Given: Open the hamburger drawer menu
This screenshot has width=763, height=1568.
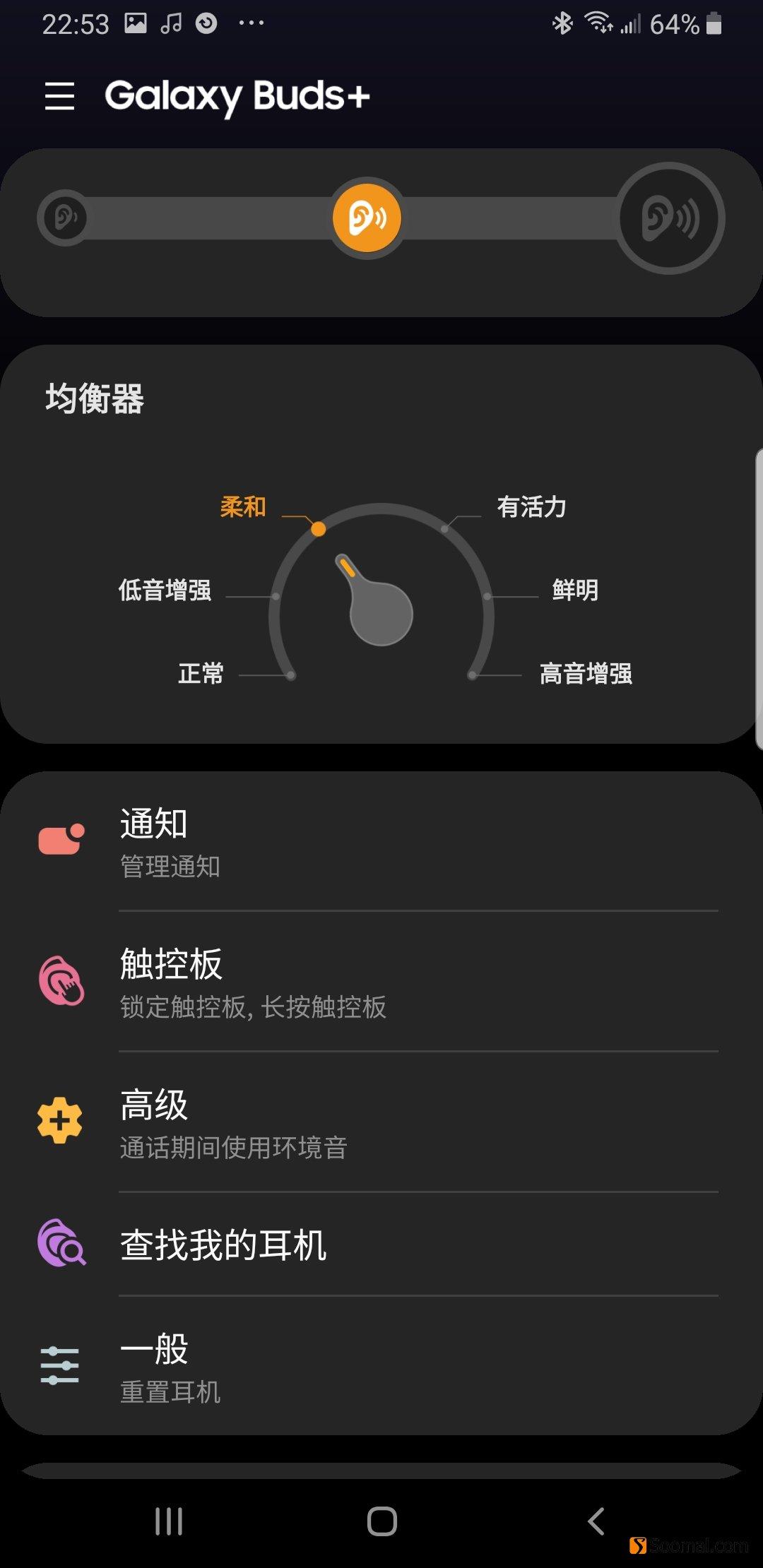Looking at the screenshot, I should (59, 95).
